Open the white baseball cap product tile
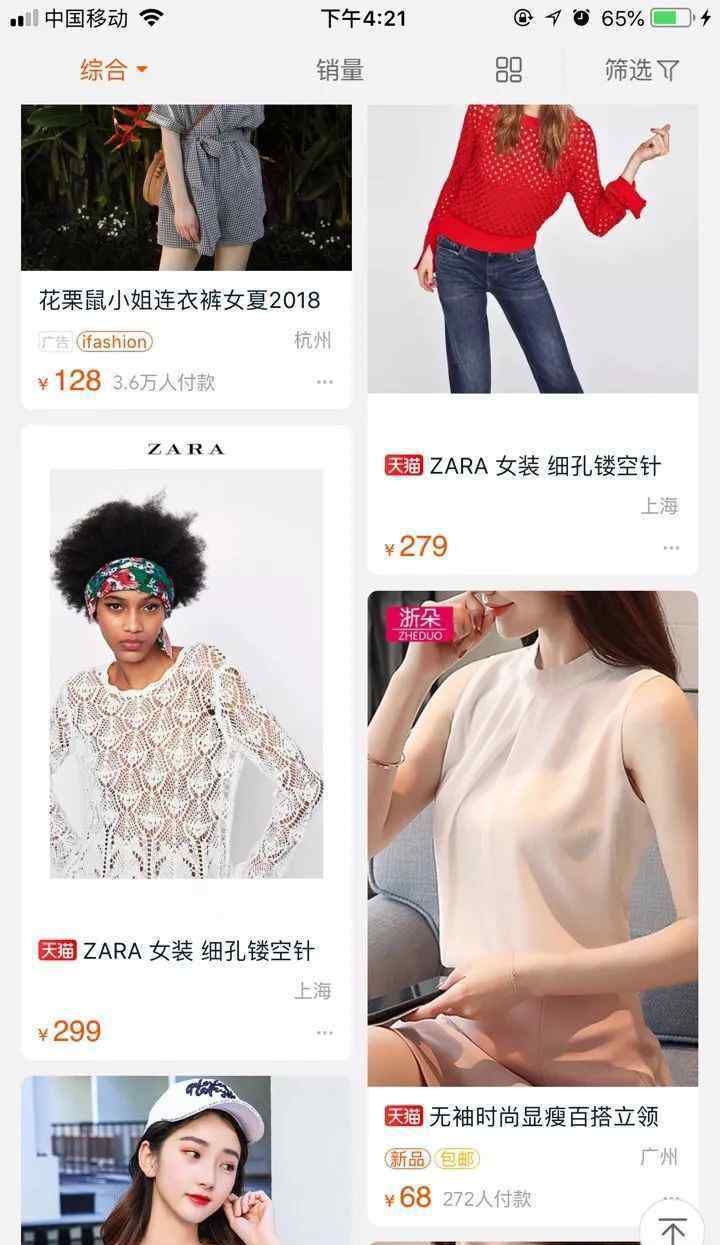This screenshot has width=720, height=1245. (x=186, y=1160)
